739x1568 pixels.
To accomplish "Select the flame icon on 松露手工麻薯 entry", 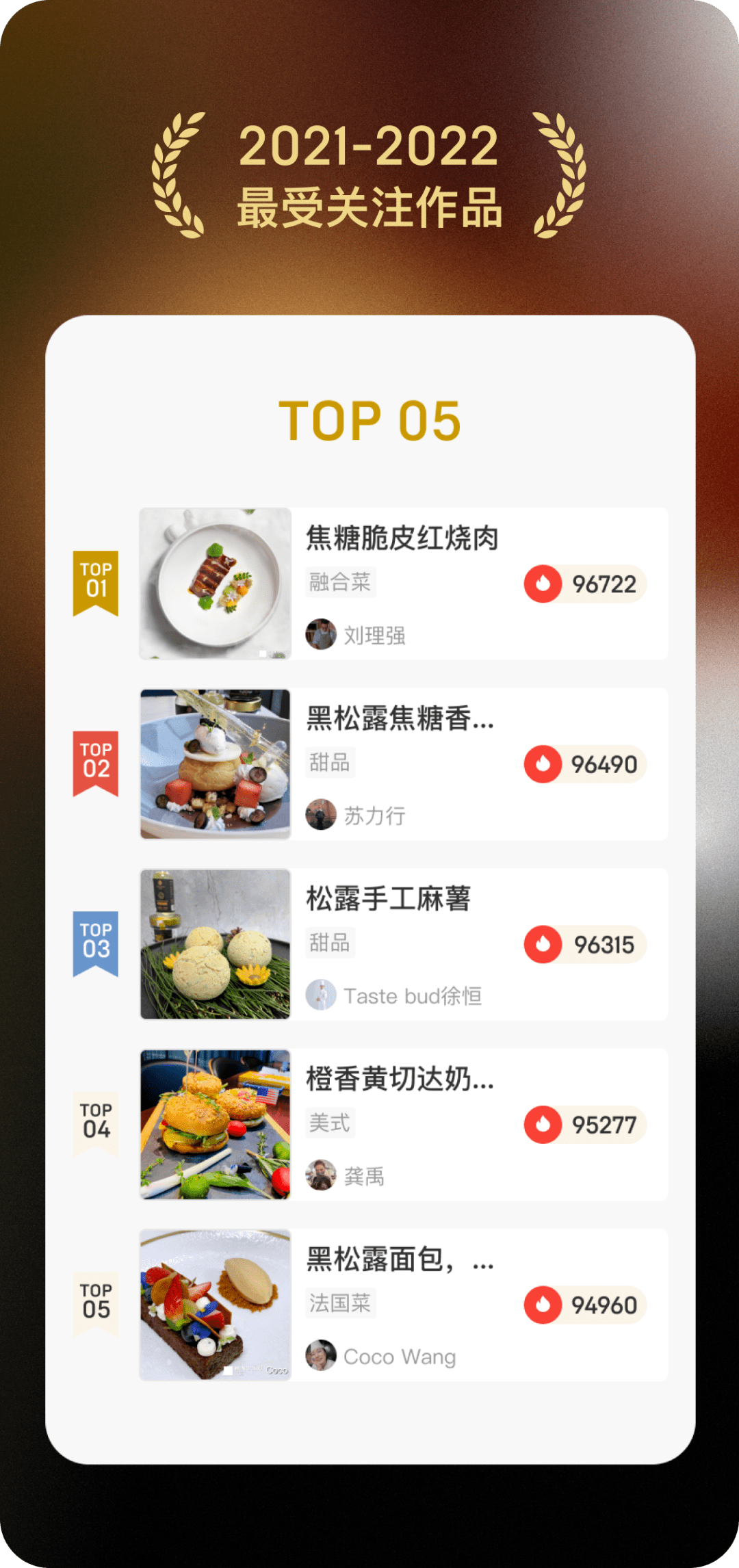I will point(543,943).
